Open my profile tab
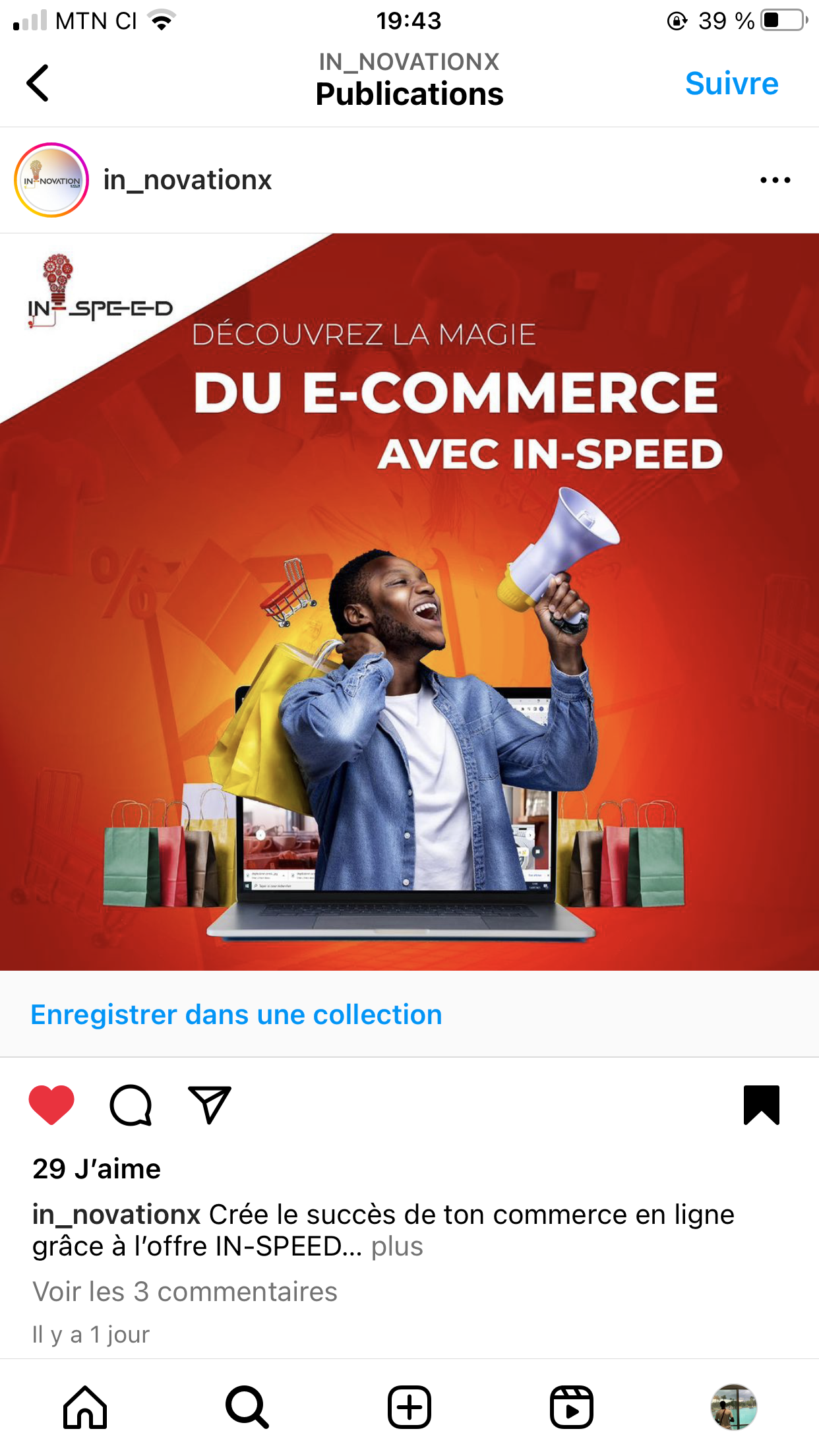The image size is (819, 1456). coord(734,1407)
